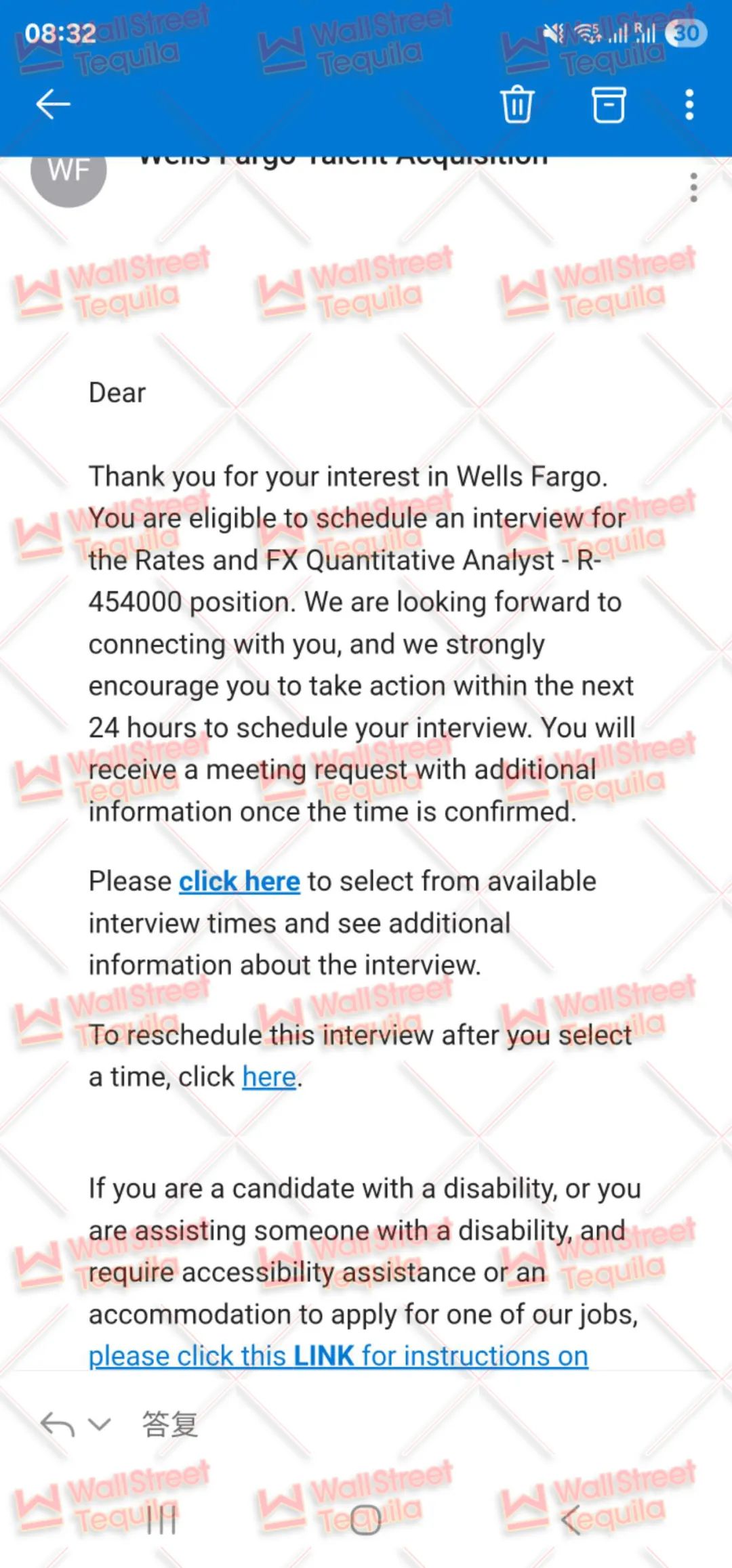Open the message options next to the sender
Screen dimensions: 732x1568
click(693, 188)
